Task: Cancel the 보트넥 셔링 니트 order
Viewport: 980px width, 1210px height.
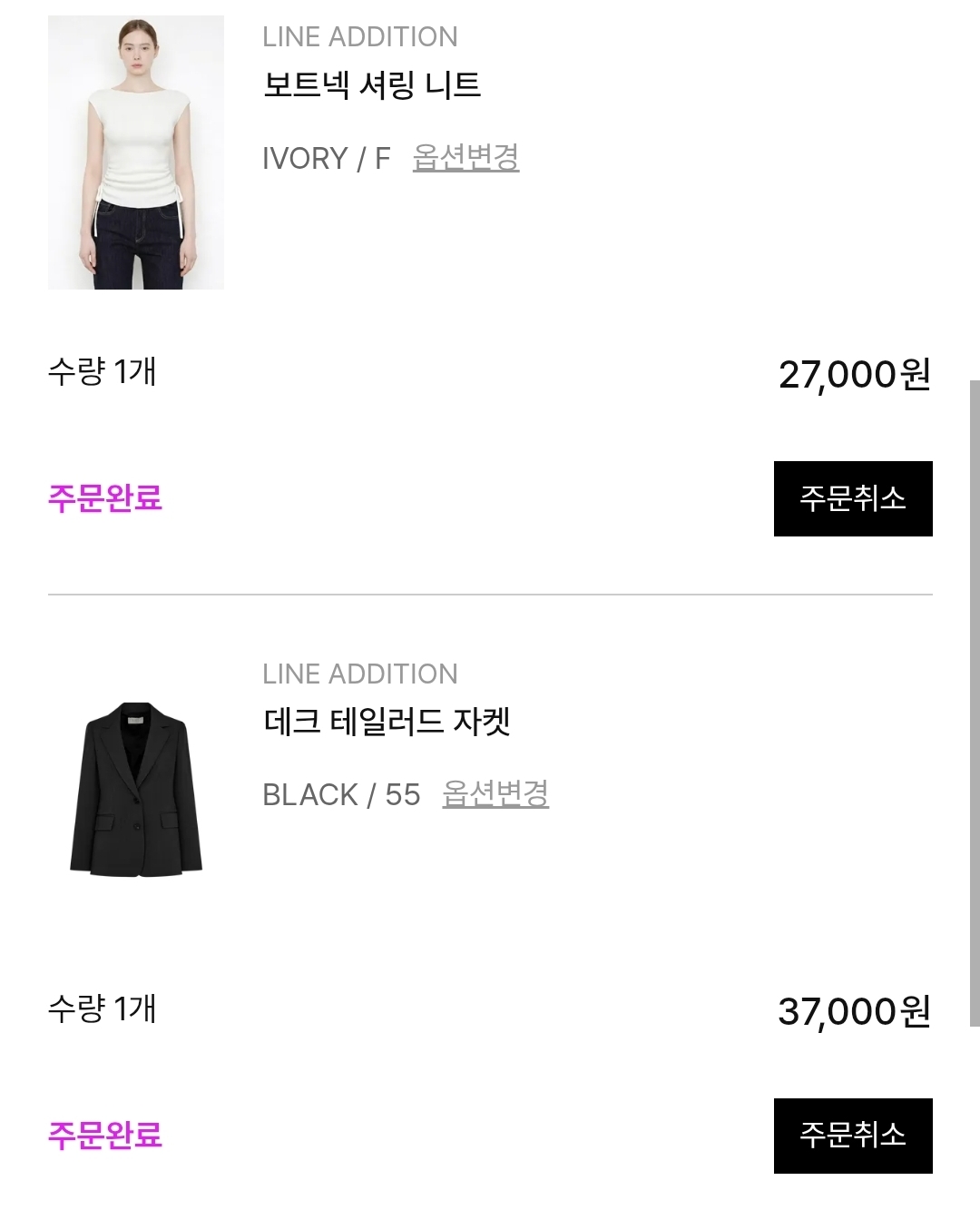Action: click(852, 498)
